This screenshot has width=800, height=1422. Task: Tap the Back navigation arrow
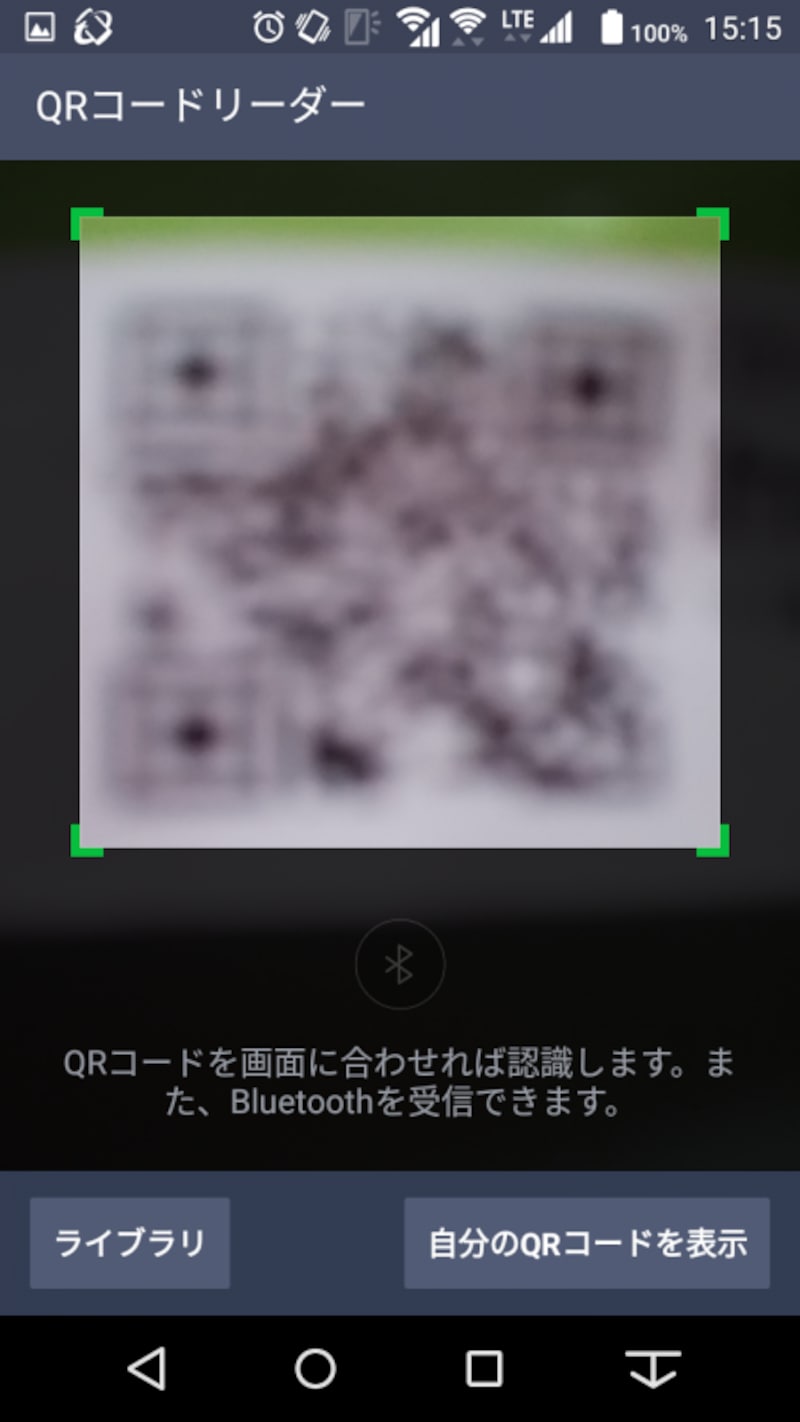coord(150,1367)
